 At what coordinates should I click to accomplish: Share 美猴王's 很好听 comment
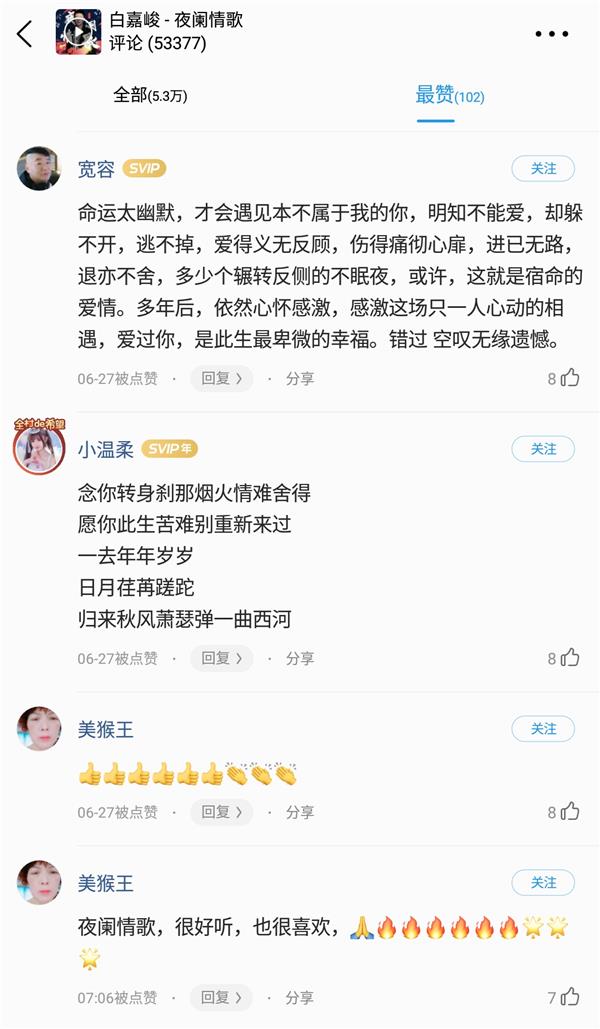[x=300, y=997]
